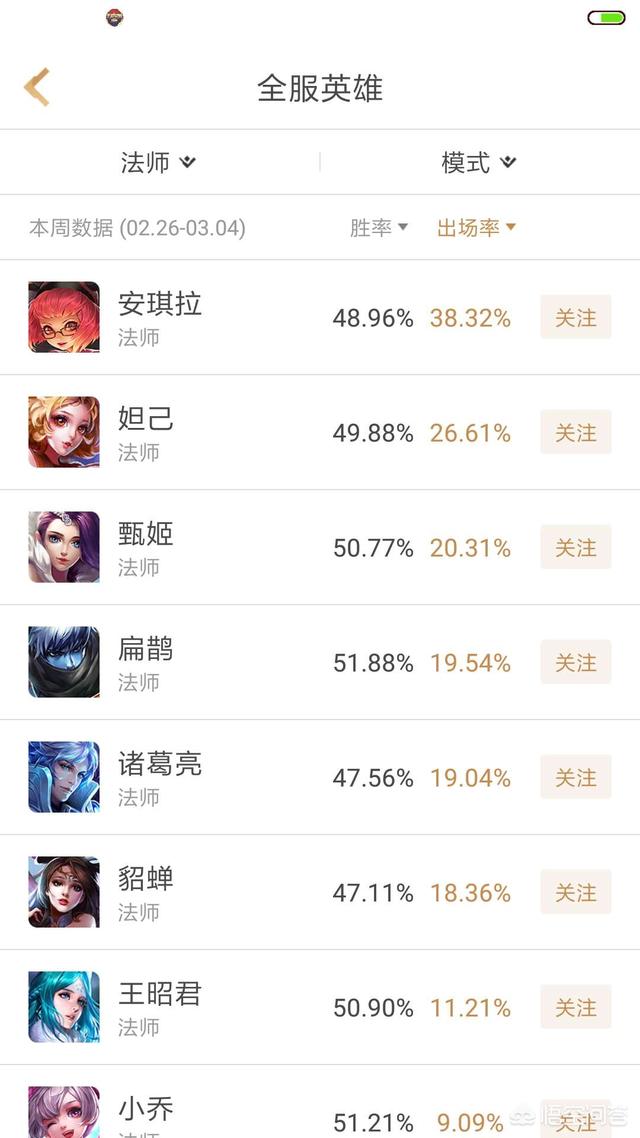The height and width of the screenshot is (1138, 640).
Task: Sort the list by 胜率
Action: pyautogui.click(x=379, y=228)
